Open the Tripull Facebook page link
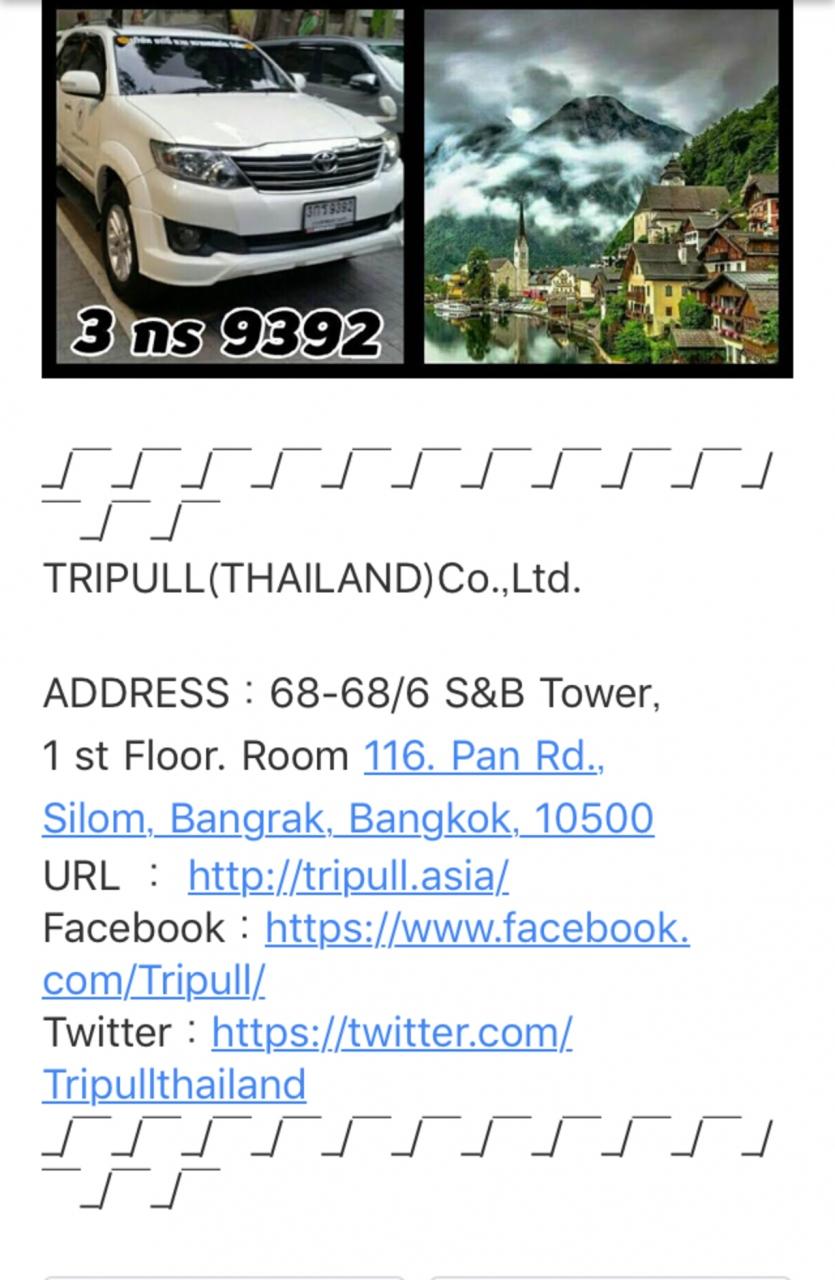 point(477,929)
